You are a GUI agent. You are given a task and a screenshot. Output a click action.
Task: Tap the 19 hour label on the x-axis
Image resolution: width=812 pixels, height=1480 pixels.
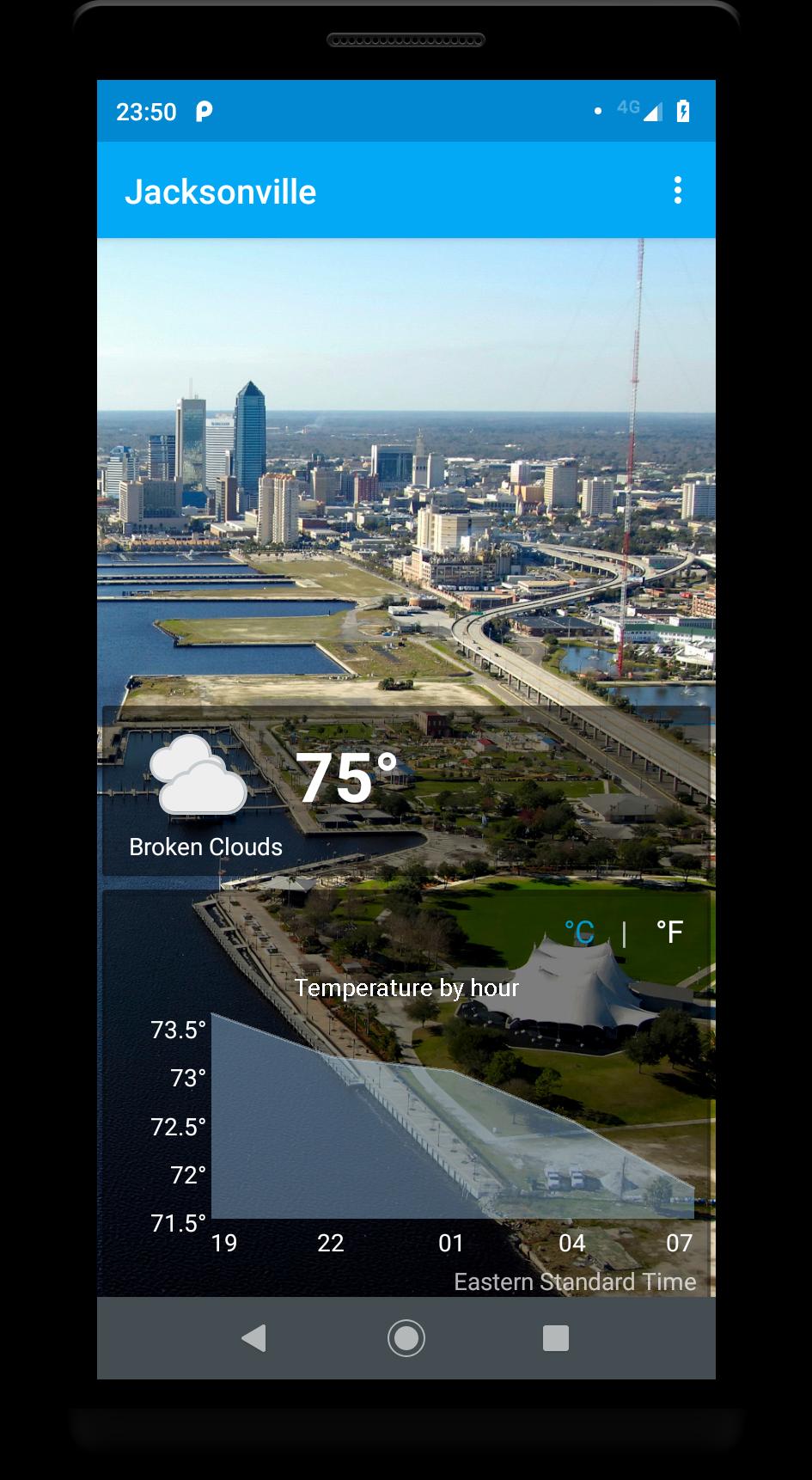pos(223,1243)
